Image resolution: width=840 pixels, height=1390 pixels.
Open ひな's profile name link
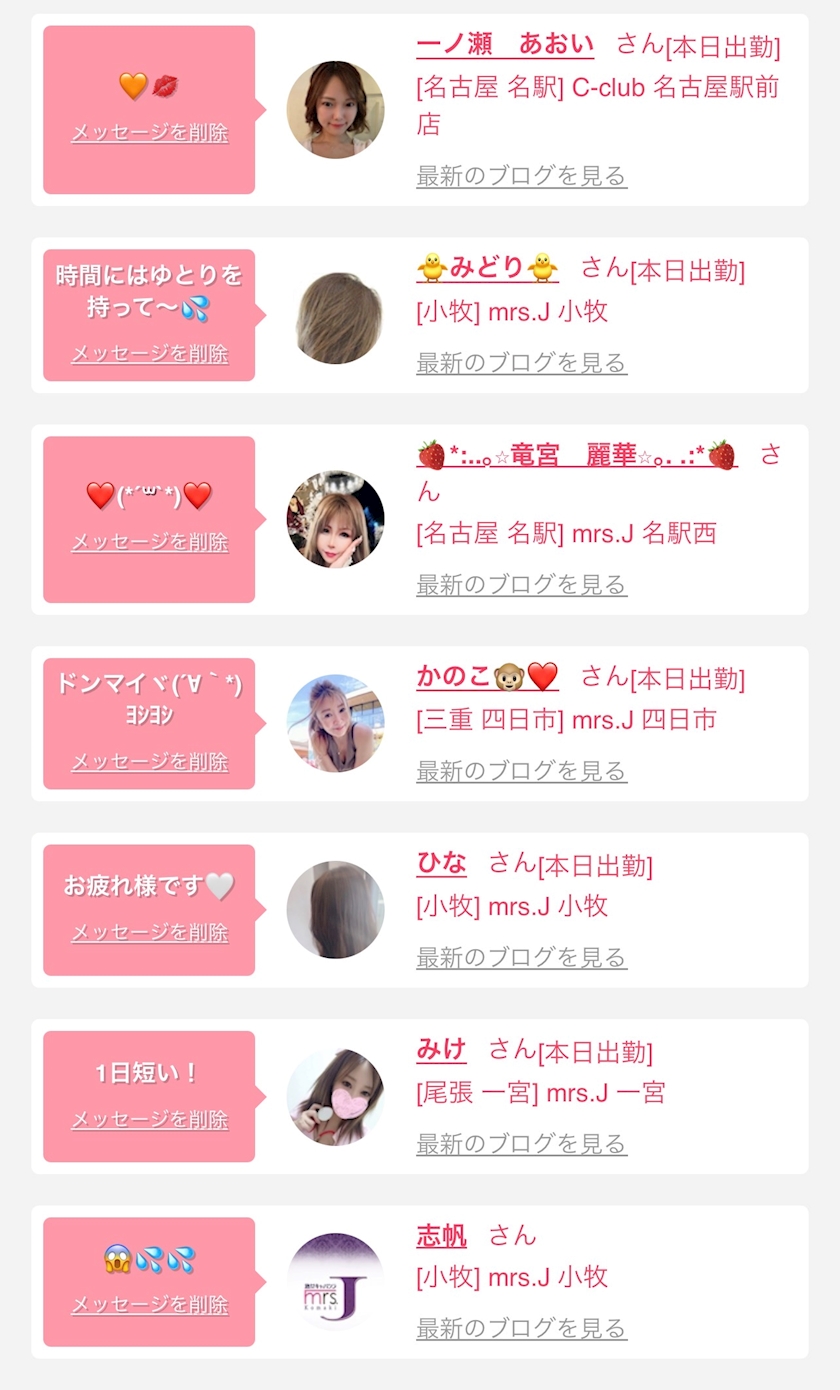(441, 863)
